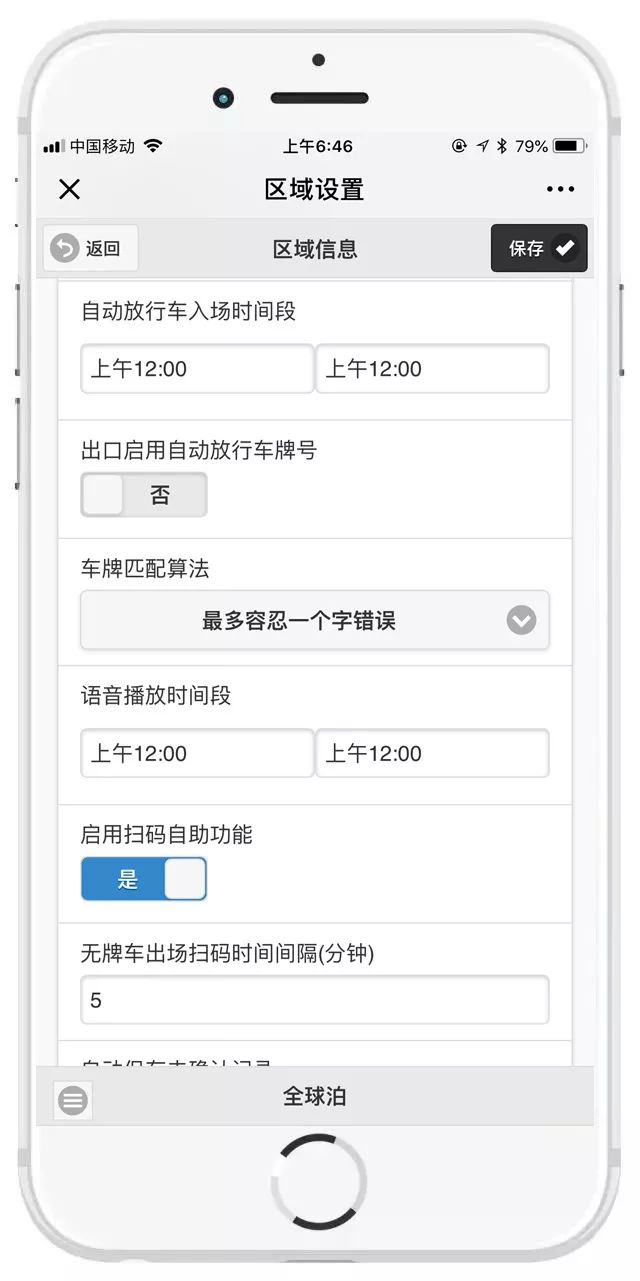Disable 启用扫码自助功能 switch
Viewport: 640px width, 1281px height.
[144, 879]
